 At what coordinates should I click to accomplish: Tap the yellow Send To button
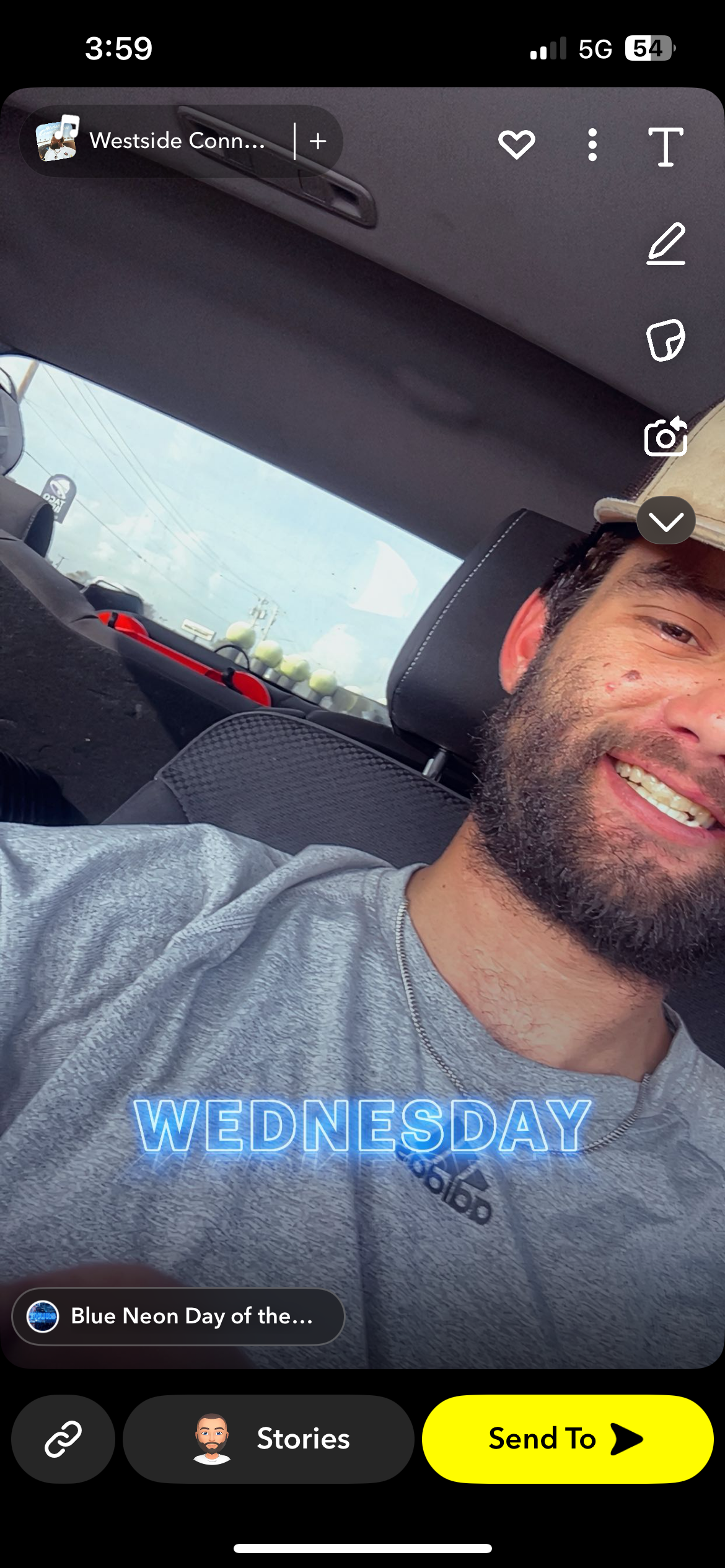[567, 1439]
